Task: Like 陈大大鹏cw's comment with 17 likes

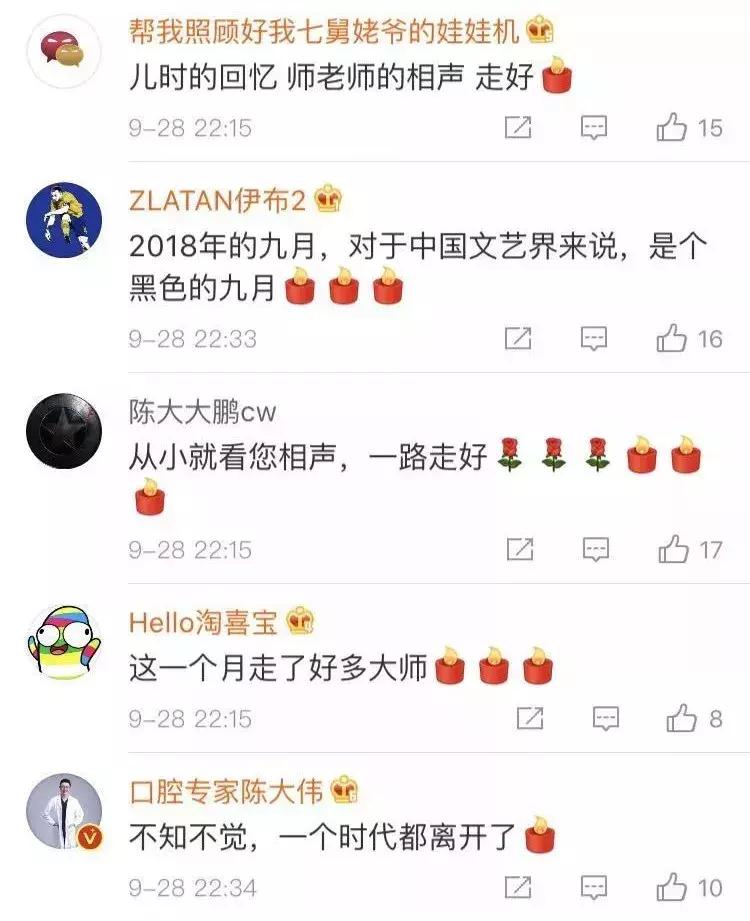Action: coord(687,547)
